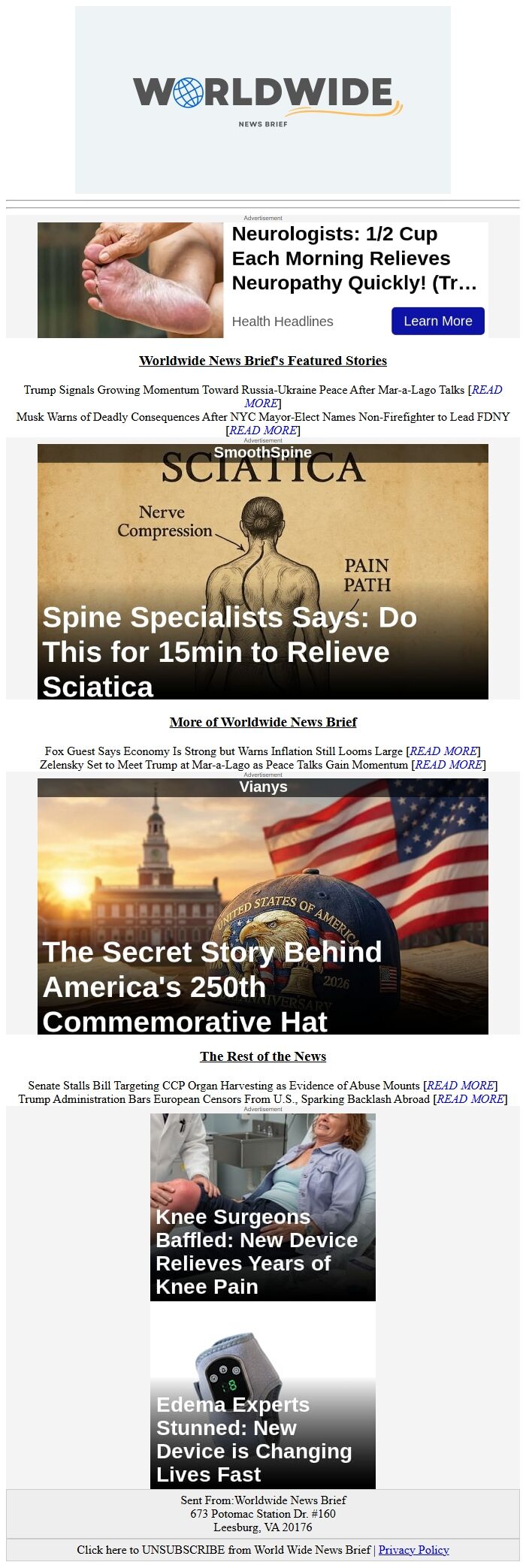Read more on Fox guest economy story
The height and width of the screenshot is (1568, 526).
[443, 751]
